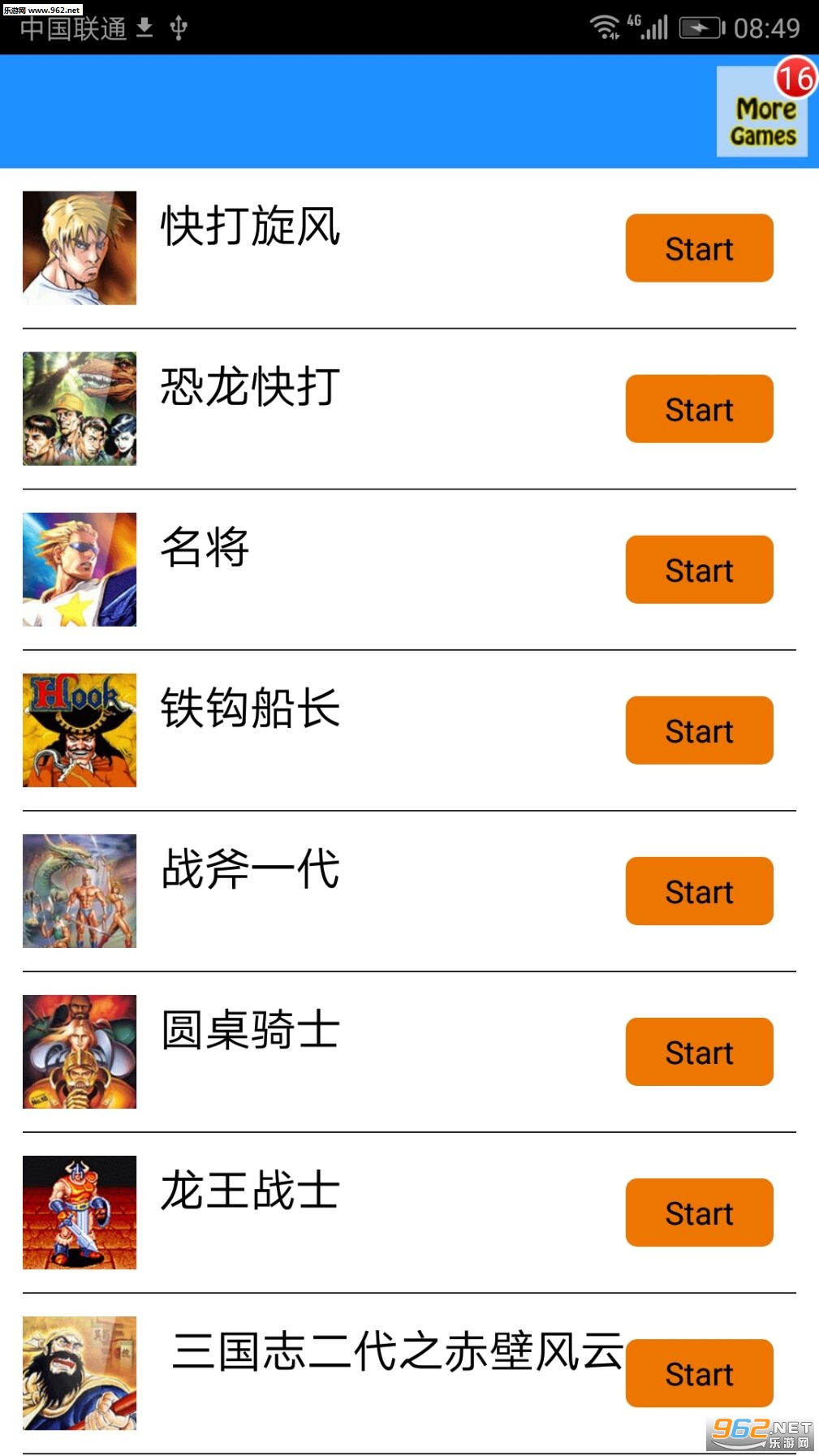Open the More Games button
This screenshot has width=819, height=1456.
[761, 112]
